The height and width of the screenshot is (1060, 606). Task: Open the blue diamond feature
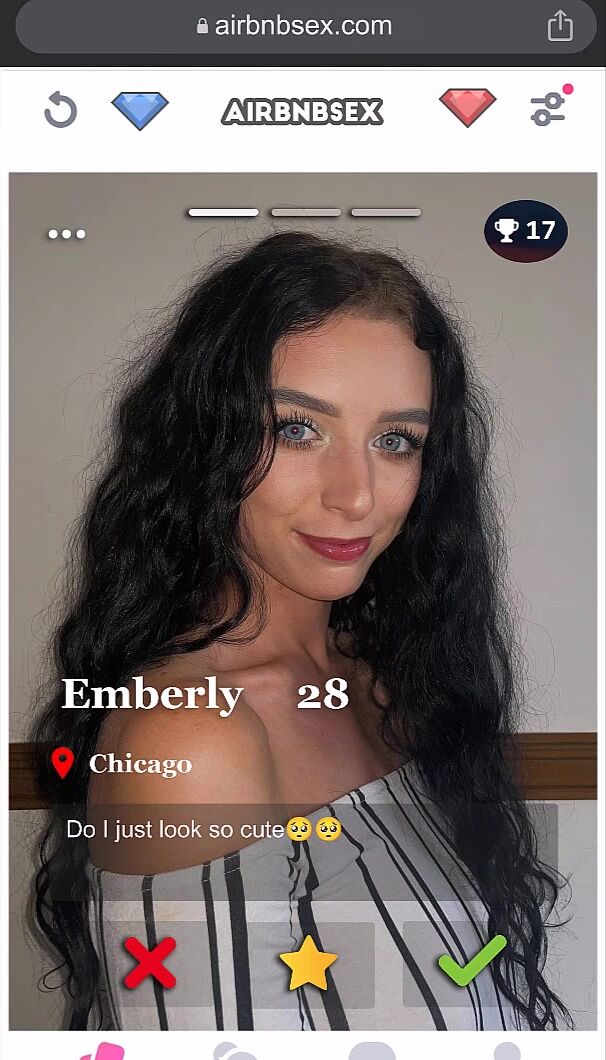click(140, 109)
